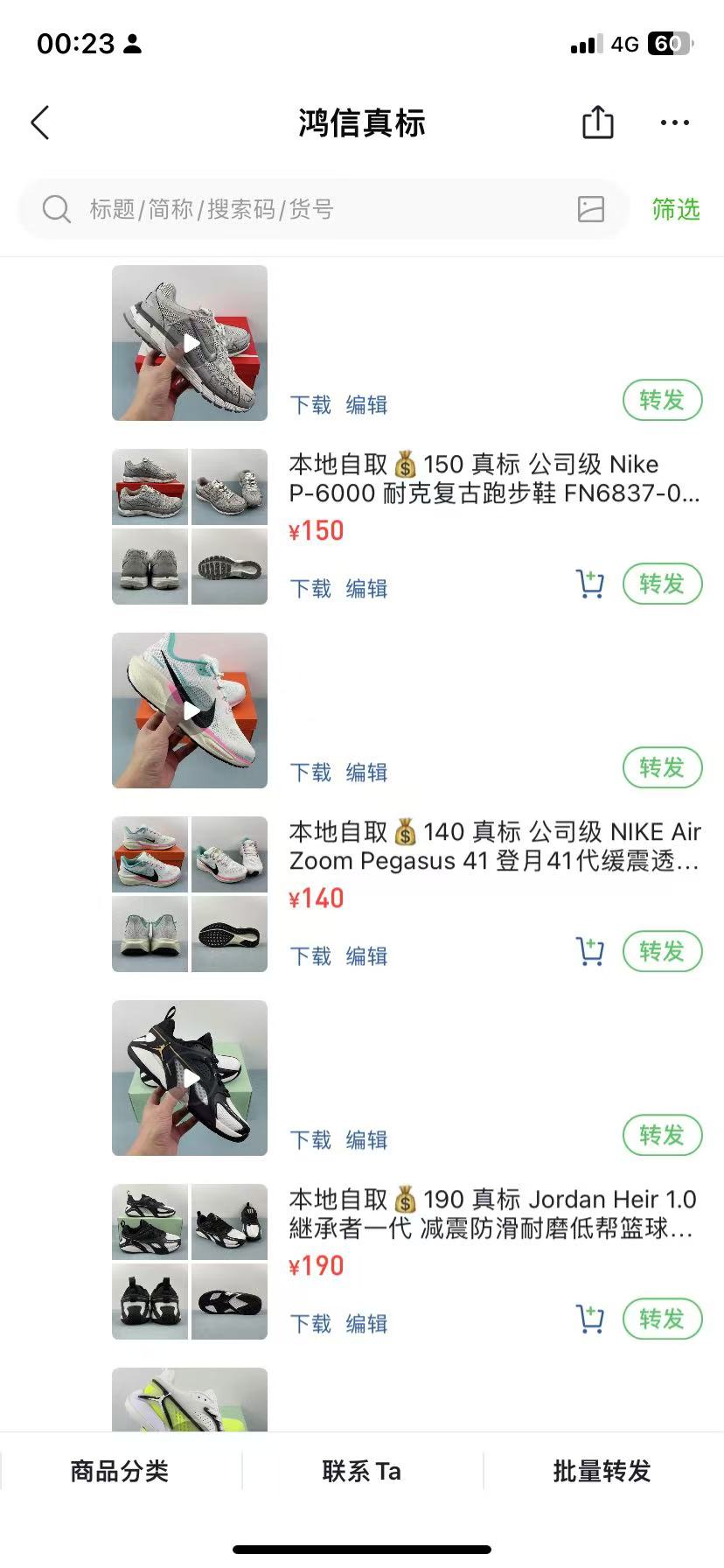Viewport: 724px width, 1568px height.
Task: Start 批量转发 batch forwarding
Action: [x=602, y=1471]
